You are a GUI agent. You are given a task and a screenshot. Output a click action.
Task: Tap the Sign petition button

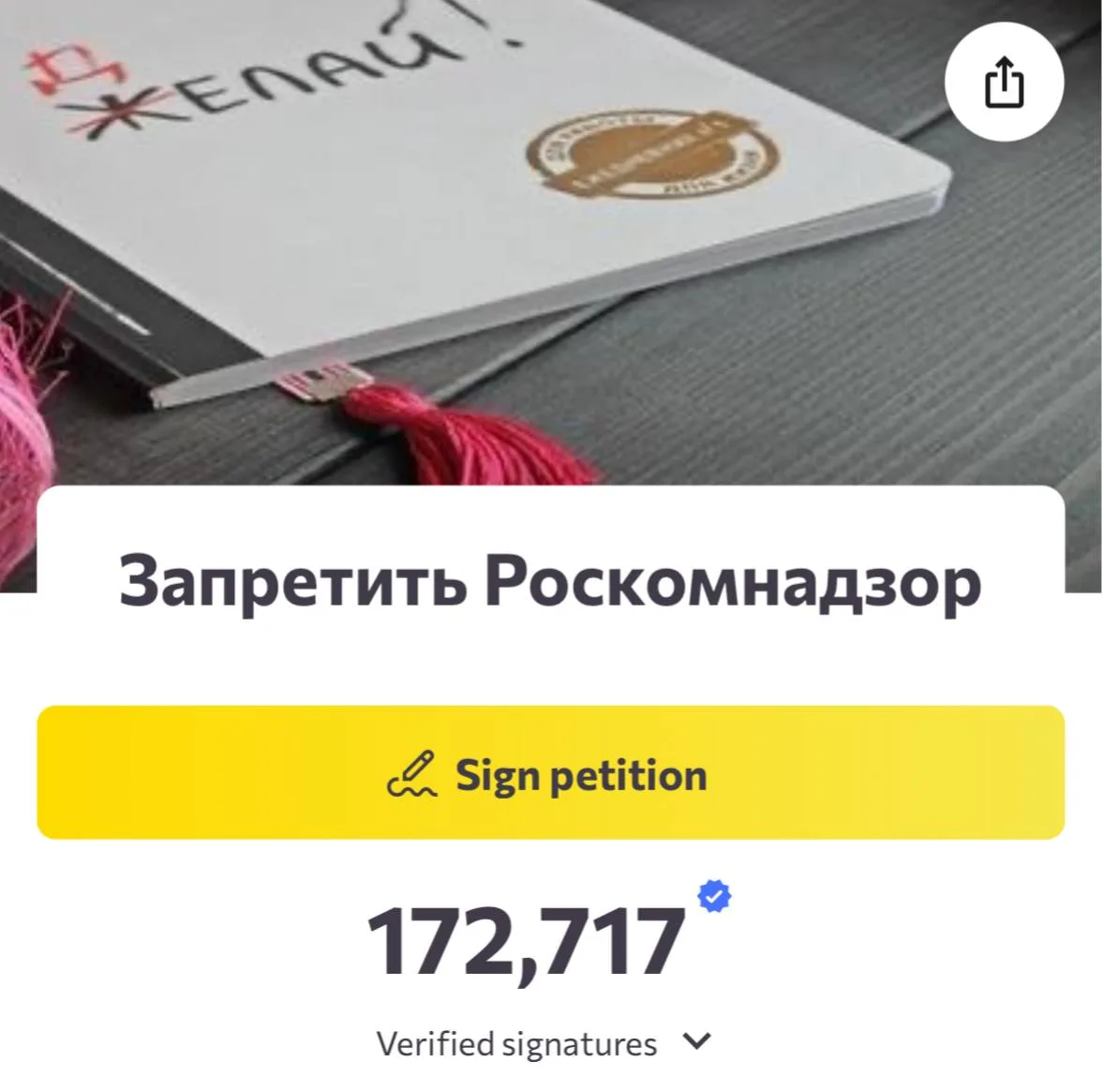tap(550, 772)
